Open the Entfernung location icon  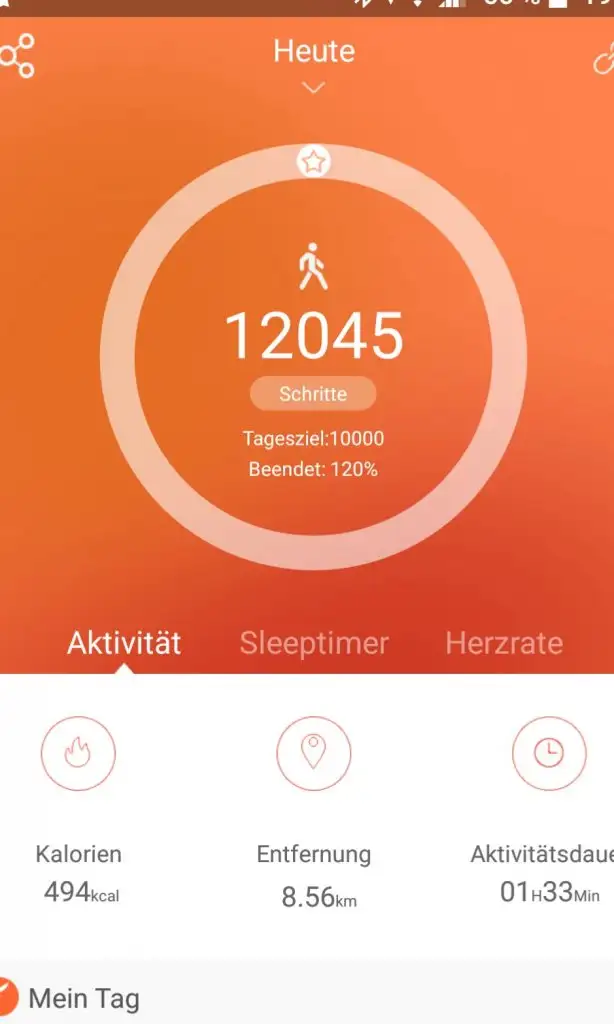tap(314, 753)
